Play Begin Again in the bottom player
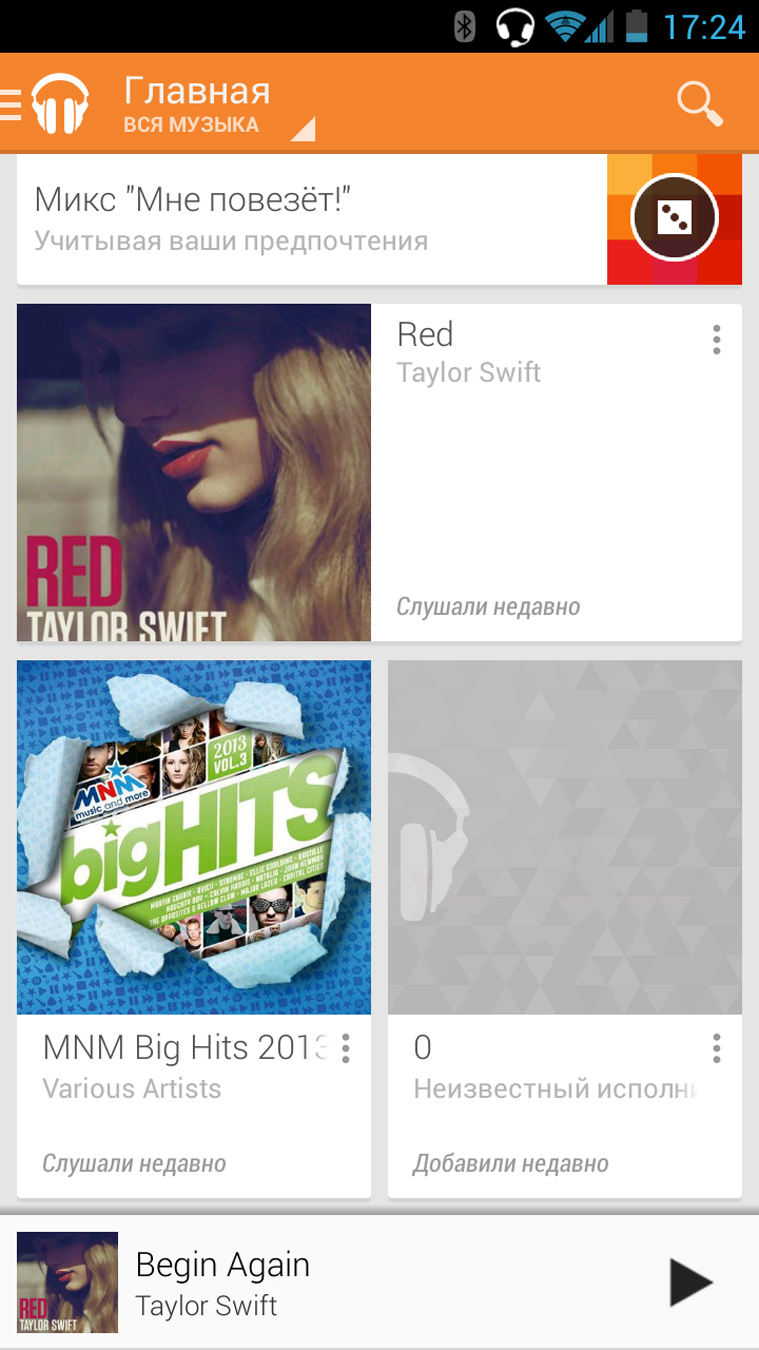The height and width of the screenshot is (1350, 759). pos(690,1282)
